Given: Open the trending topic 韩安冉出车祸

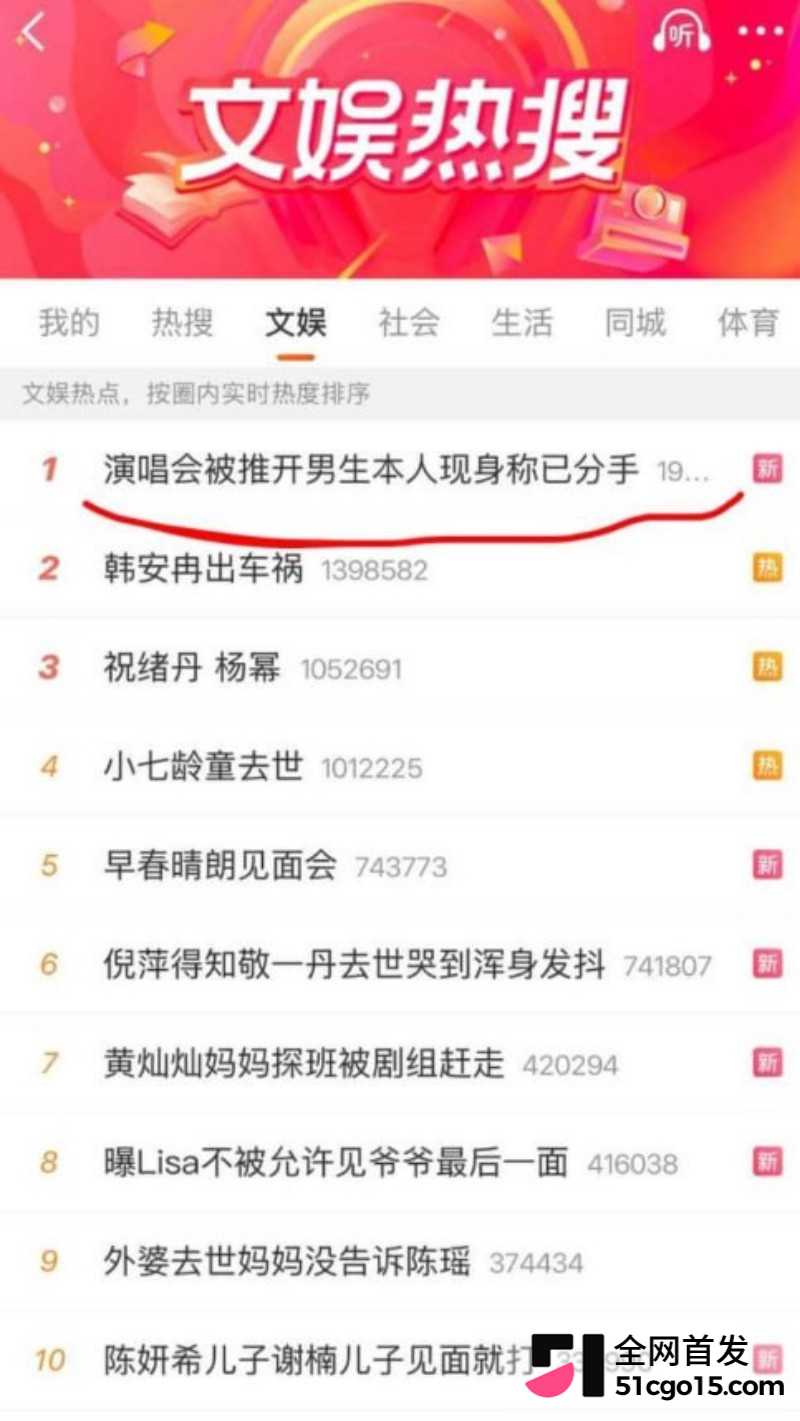Looking at the screenshot, I should (400, 569).
